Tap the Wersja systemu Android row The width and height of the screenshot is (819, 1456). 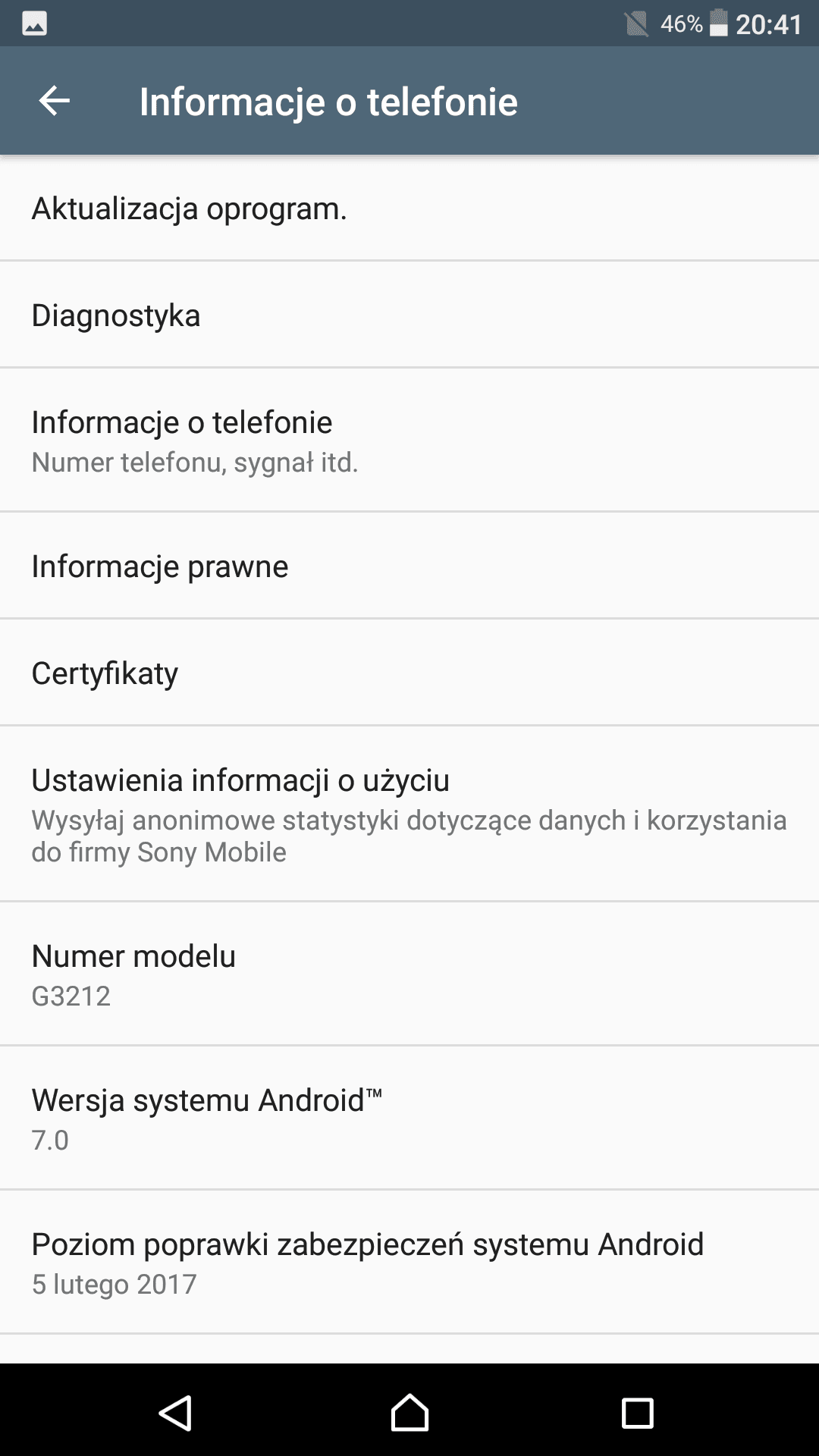click(409, 1118)
